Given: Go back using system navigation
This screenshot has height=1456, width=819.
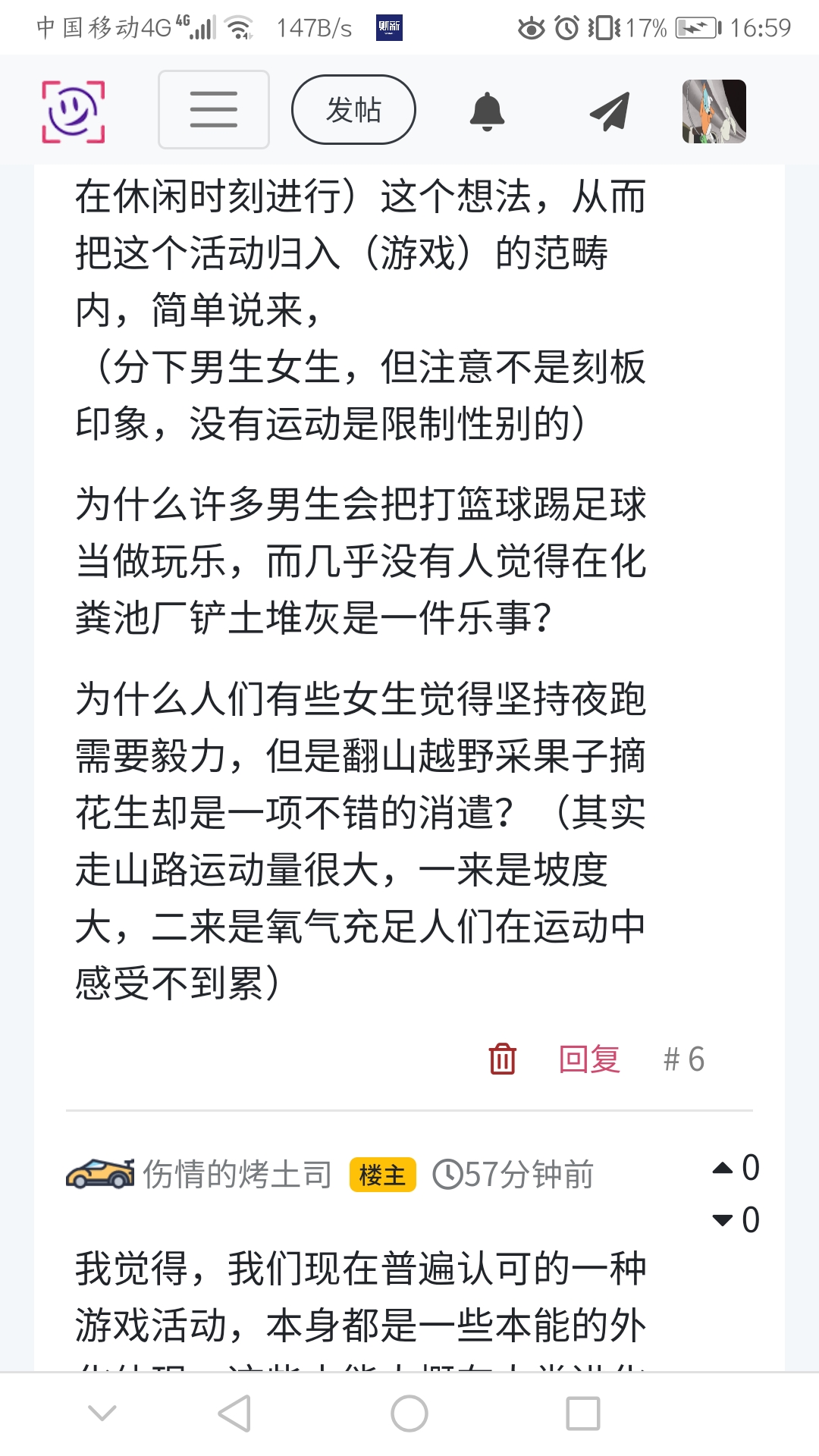Looking at the screenshot, I should click(235, 1414).
